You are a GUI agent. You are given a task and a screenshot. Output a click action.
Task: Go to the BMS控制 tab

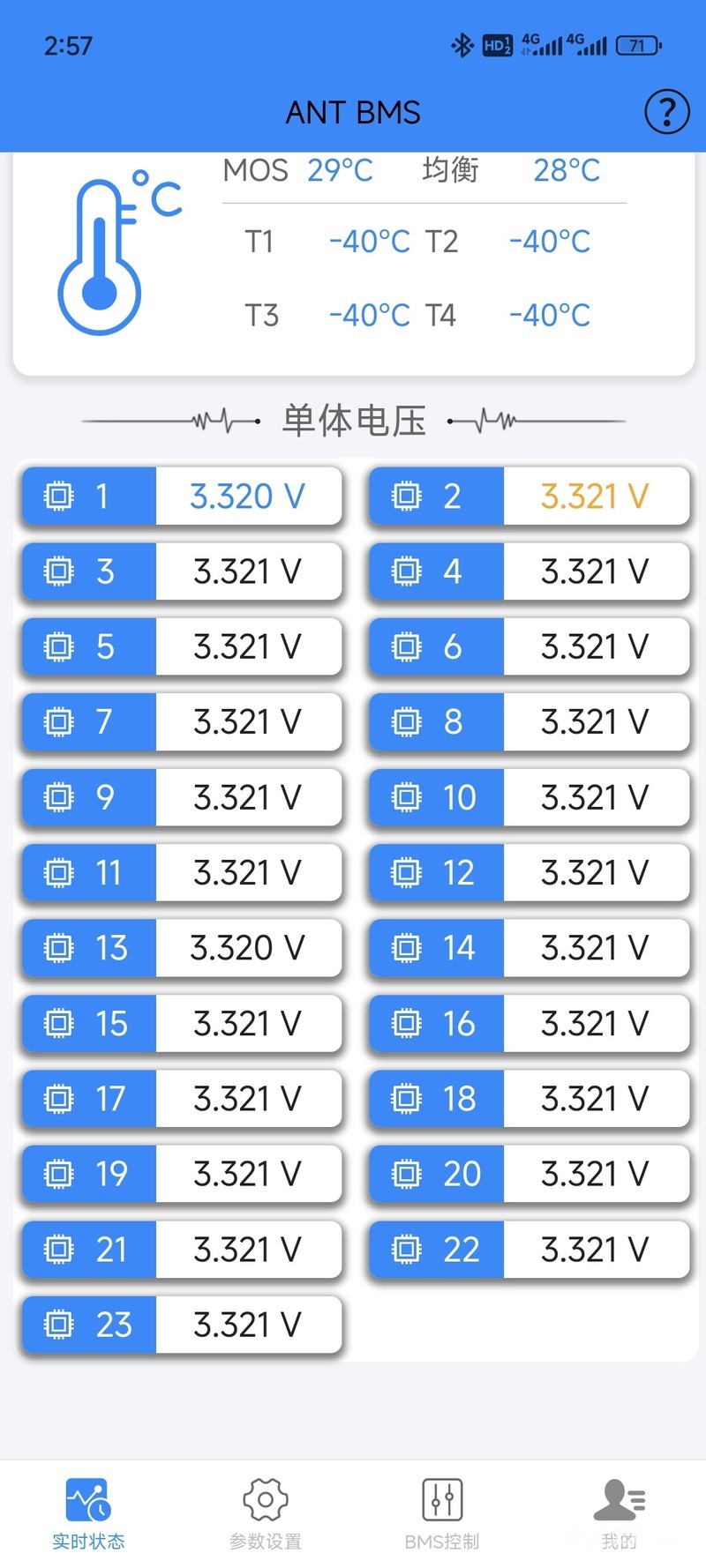tap(442, 1514)
